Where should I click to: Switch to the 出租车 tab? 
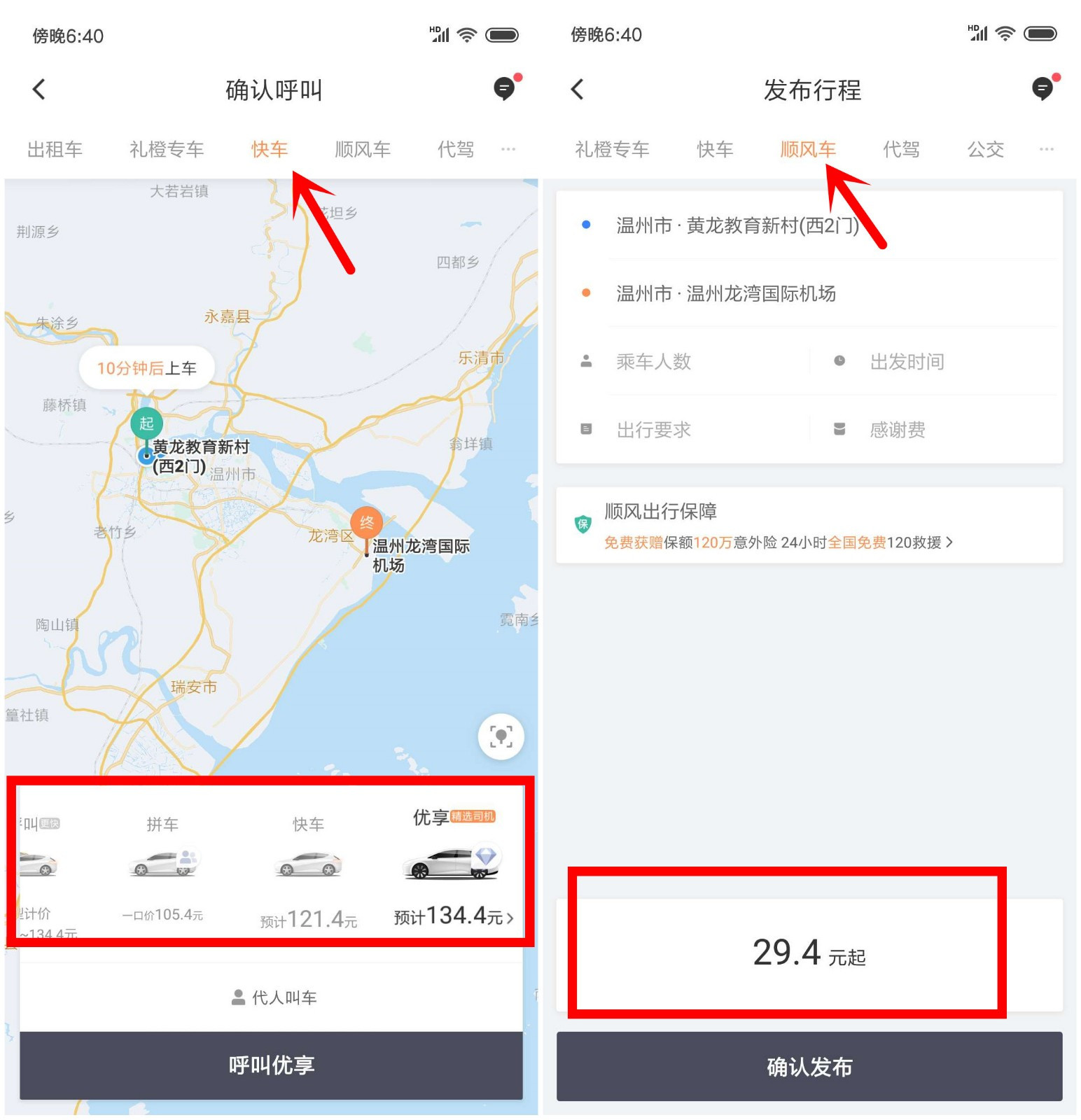click(x=55, y=149)
